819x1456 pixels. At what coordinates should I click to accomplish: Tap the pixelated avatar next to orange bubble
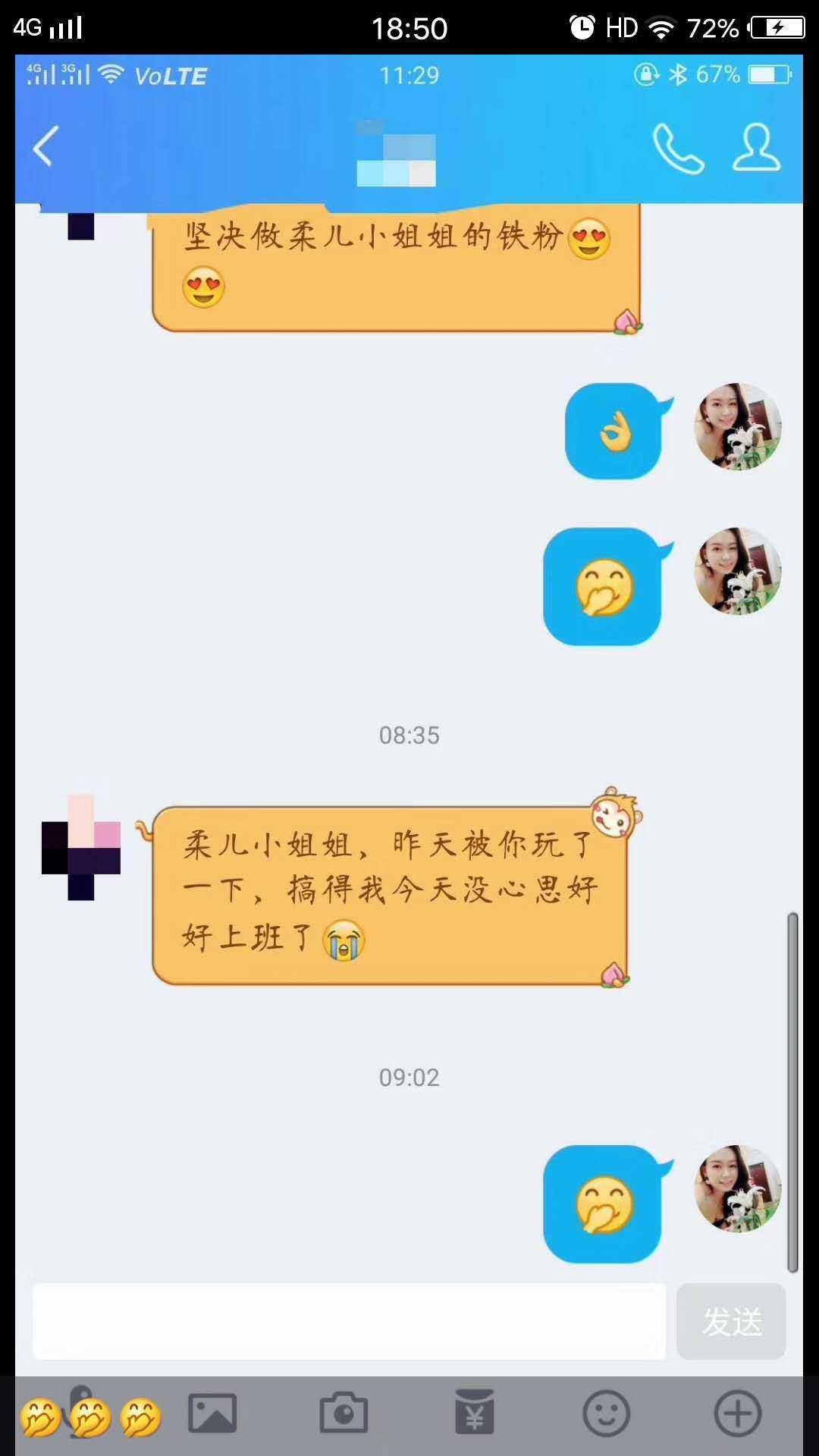[80, 849]
